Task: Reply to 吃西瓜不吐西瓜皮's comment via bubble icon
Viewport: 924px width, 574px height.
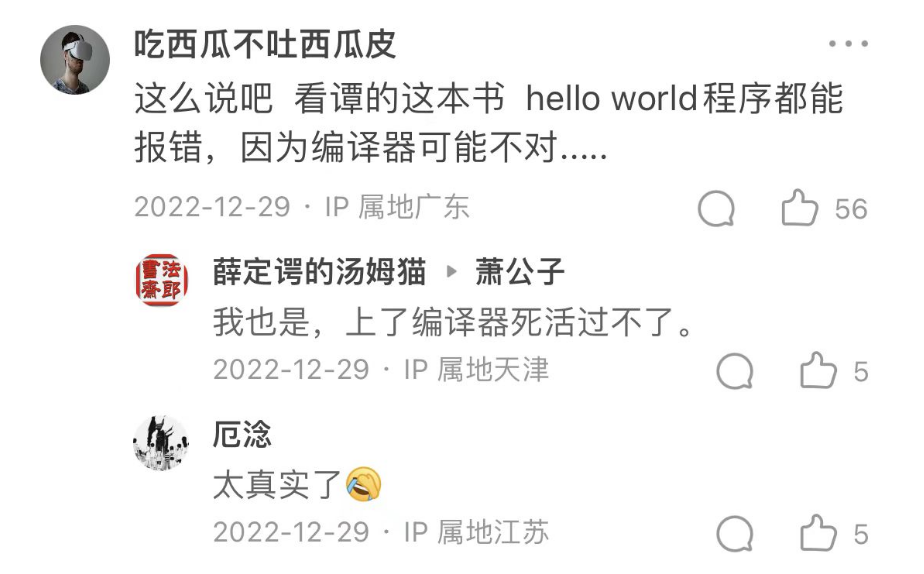Action: pos(716,209)
